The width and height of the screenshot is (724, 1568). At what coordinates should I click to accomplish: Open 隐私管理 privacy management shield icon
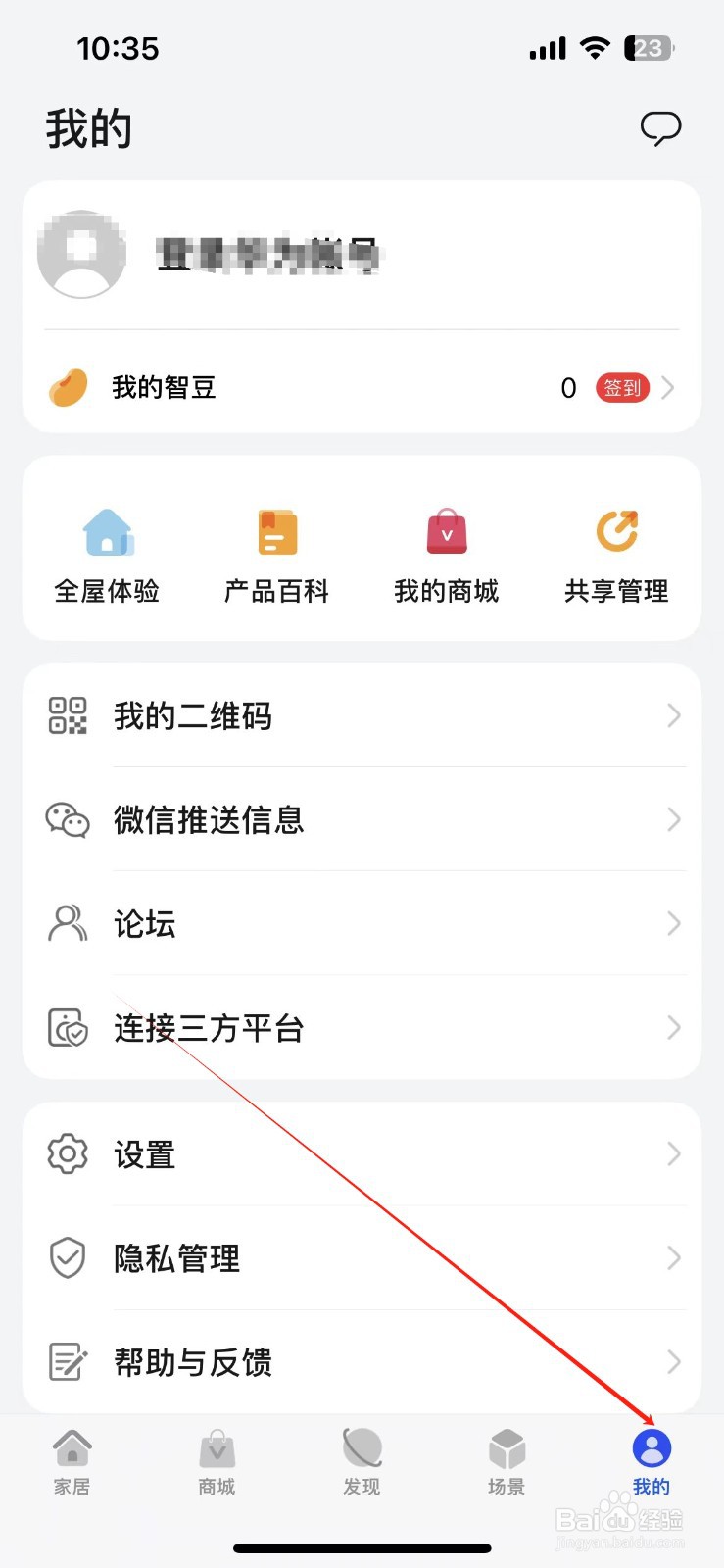(66, 1258)
